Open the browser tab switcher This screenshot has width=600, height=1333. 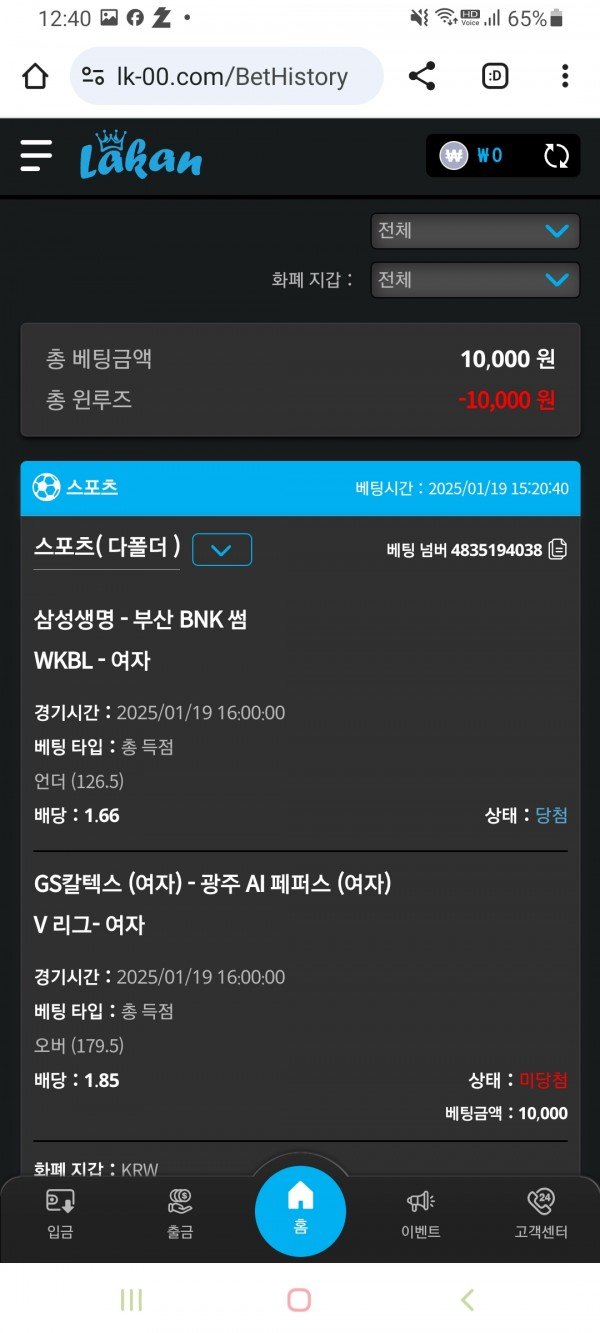(495, 76)
